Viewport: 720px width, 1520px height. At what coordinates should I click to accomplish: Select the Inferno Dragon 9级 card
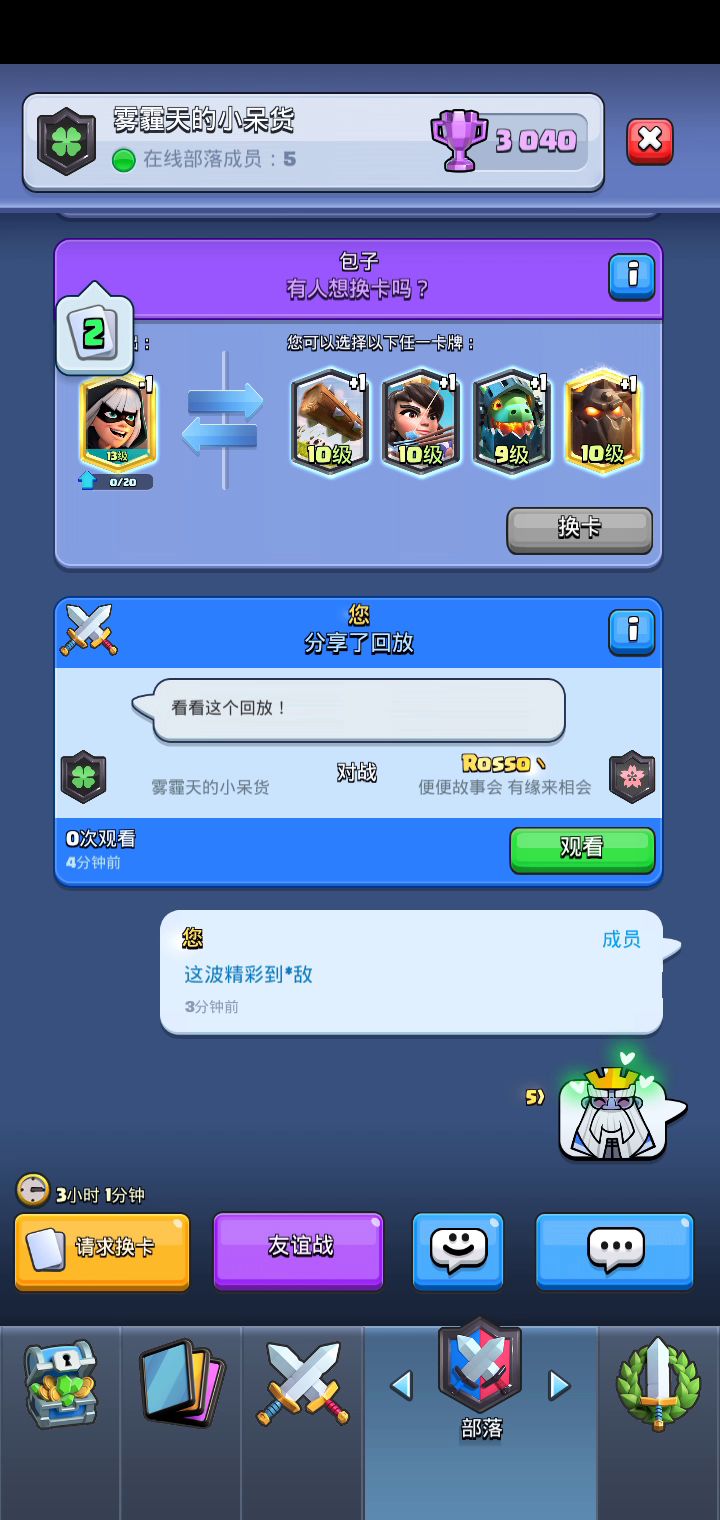pyautogui.click(x=512, y=422)
